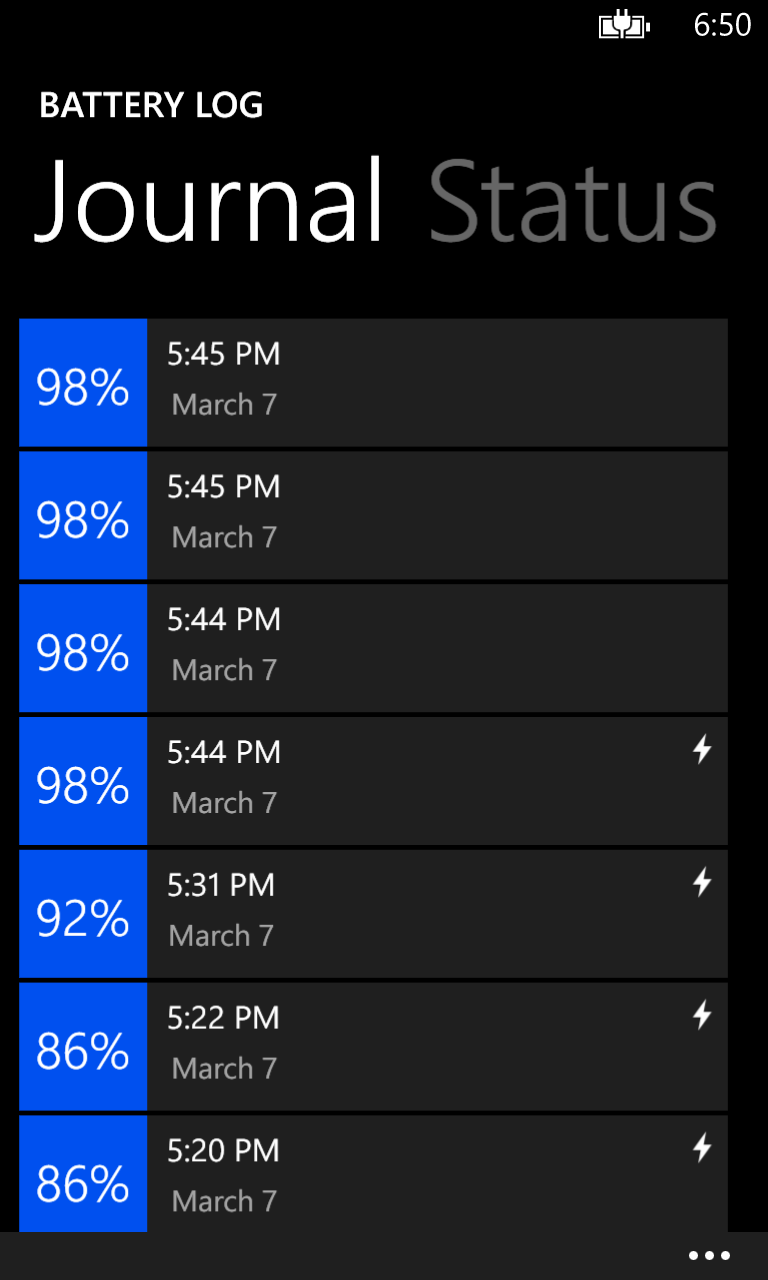Tap the BATTERY LOG app title
The image size is (768, 1280).
(151, 104)
